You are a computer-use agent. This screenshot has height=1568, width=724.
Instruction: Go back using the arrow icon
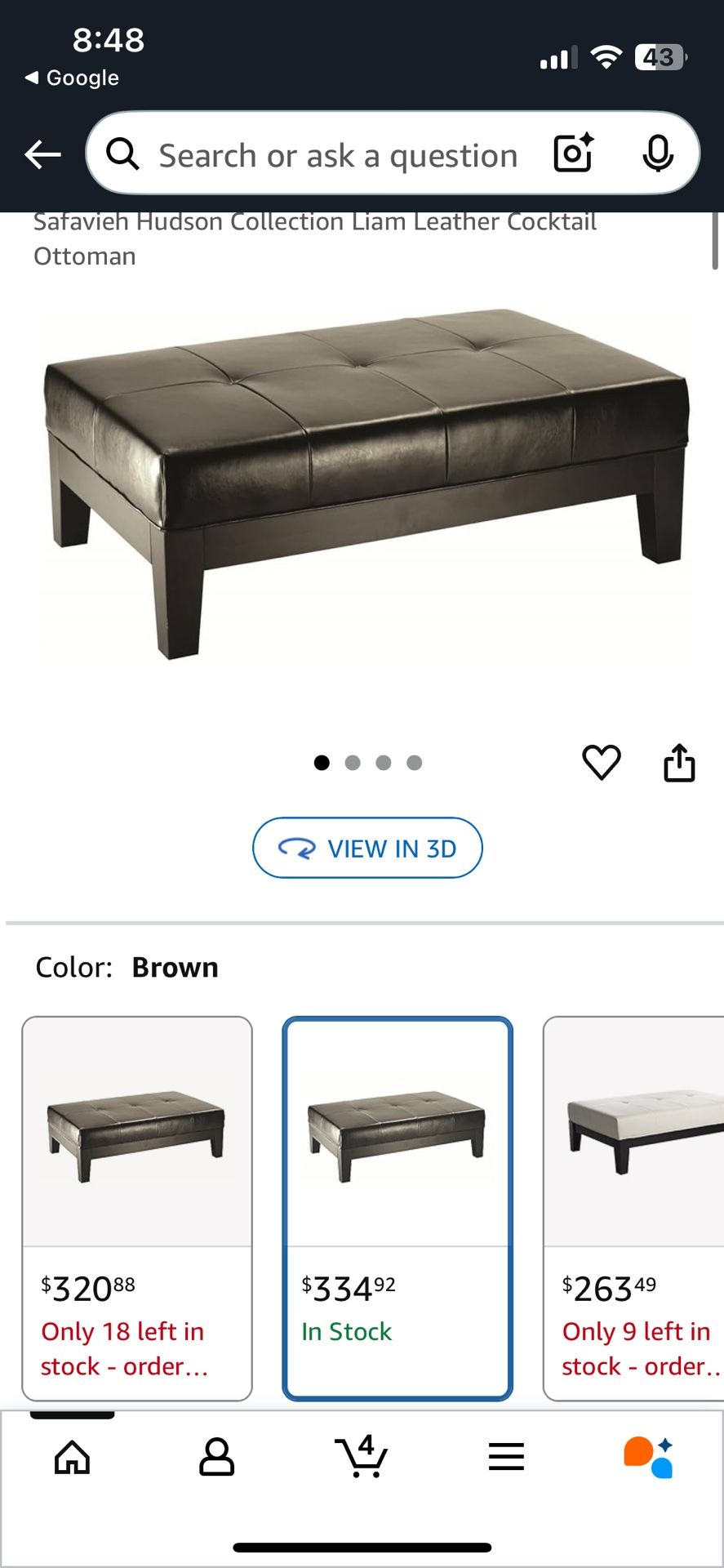[42, 154]
